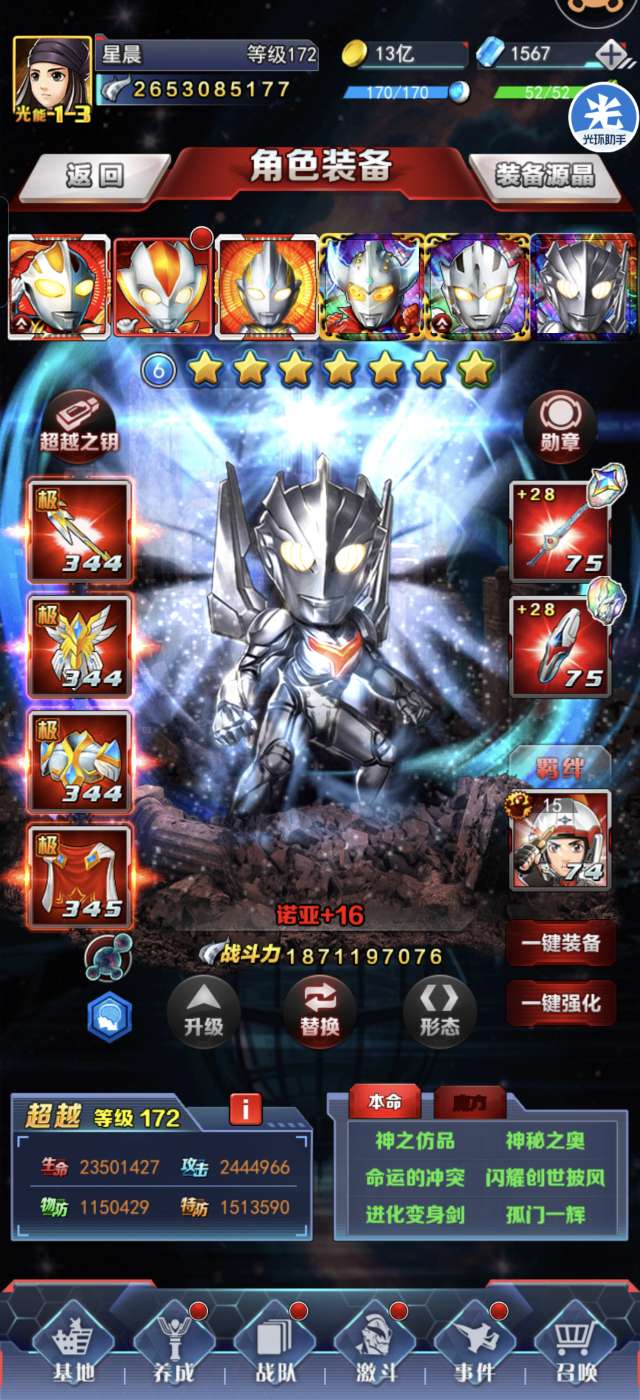The height and width of the screenshot is (1400, 640).
Task: Open the 勋章 medal icon
Action: [x=560, y=426]
